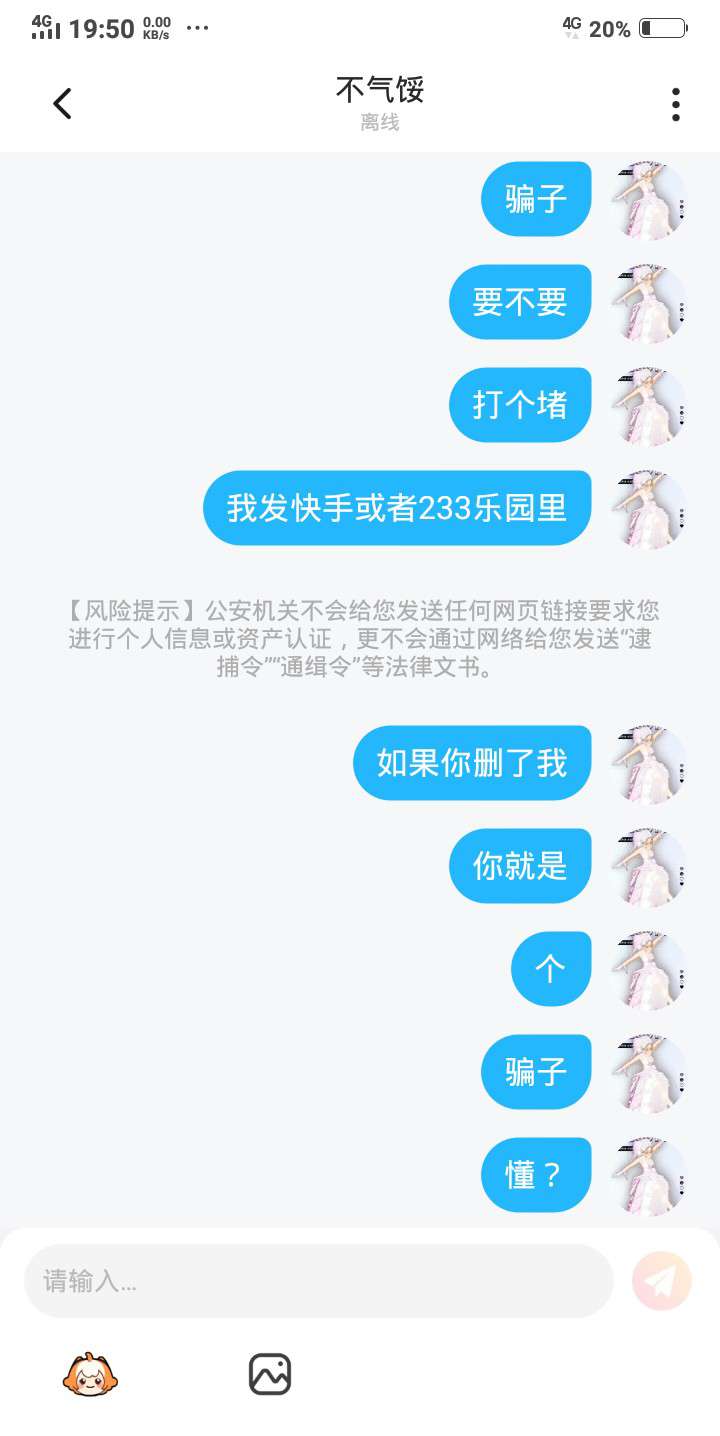Attach a picture from the gallery
The height and width of the screenshot is (1436, 720).
(270, 1375)
